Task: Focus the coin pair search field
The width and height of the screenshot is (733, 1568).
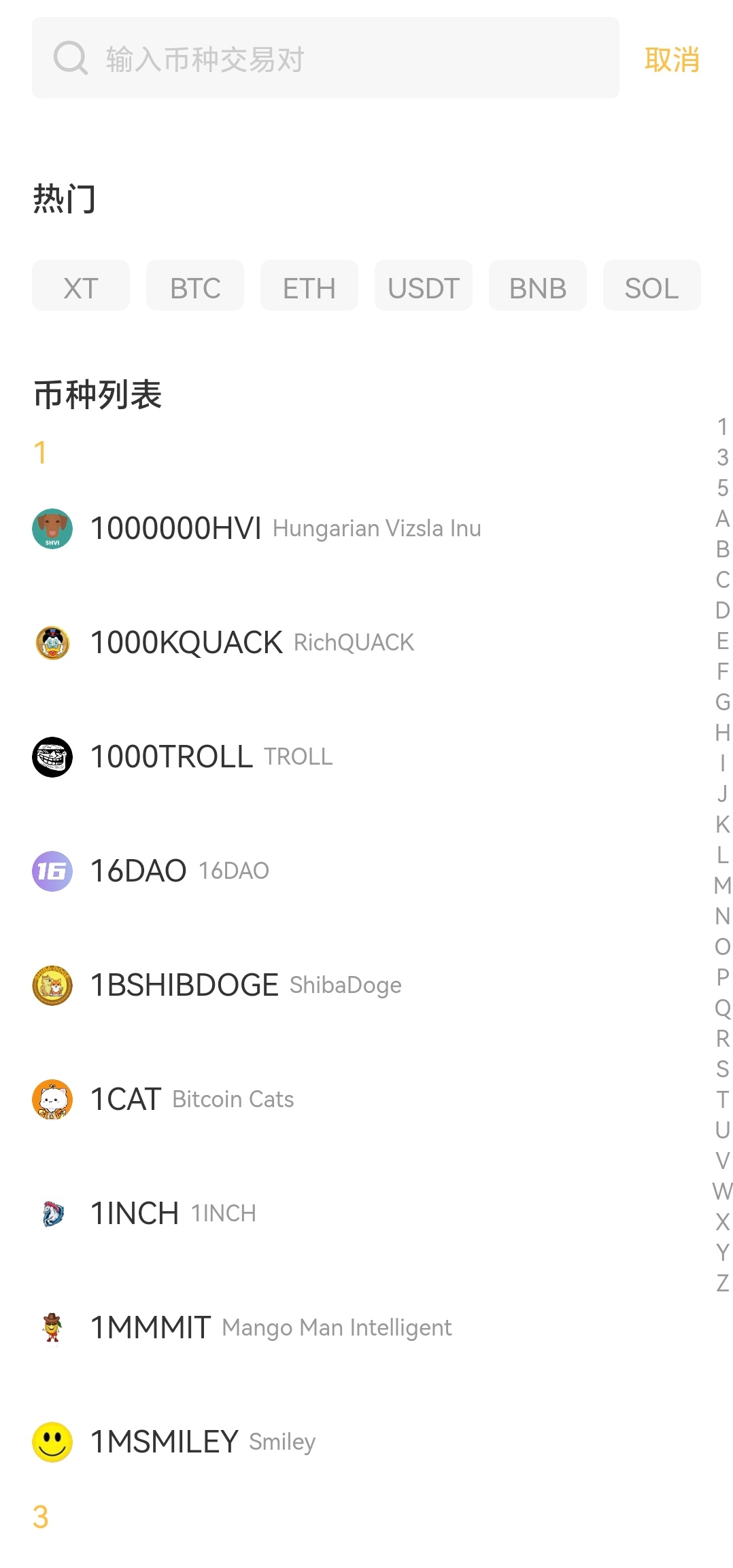Action: [x=325, y=58]
